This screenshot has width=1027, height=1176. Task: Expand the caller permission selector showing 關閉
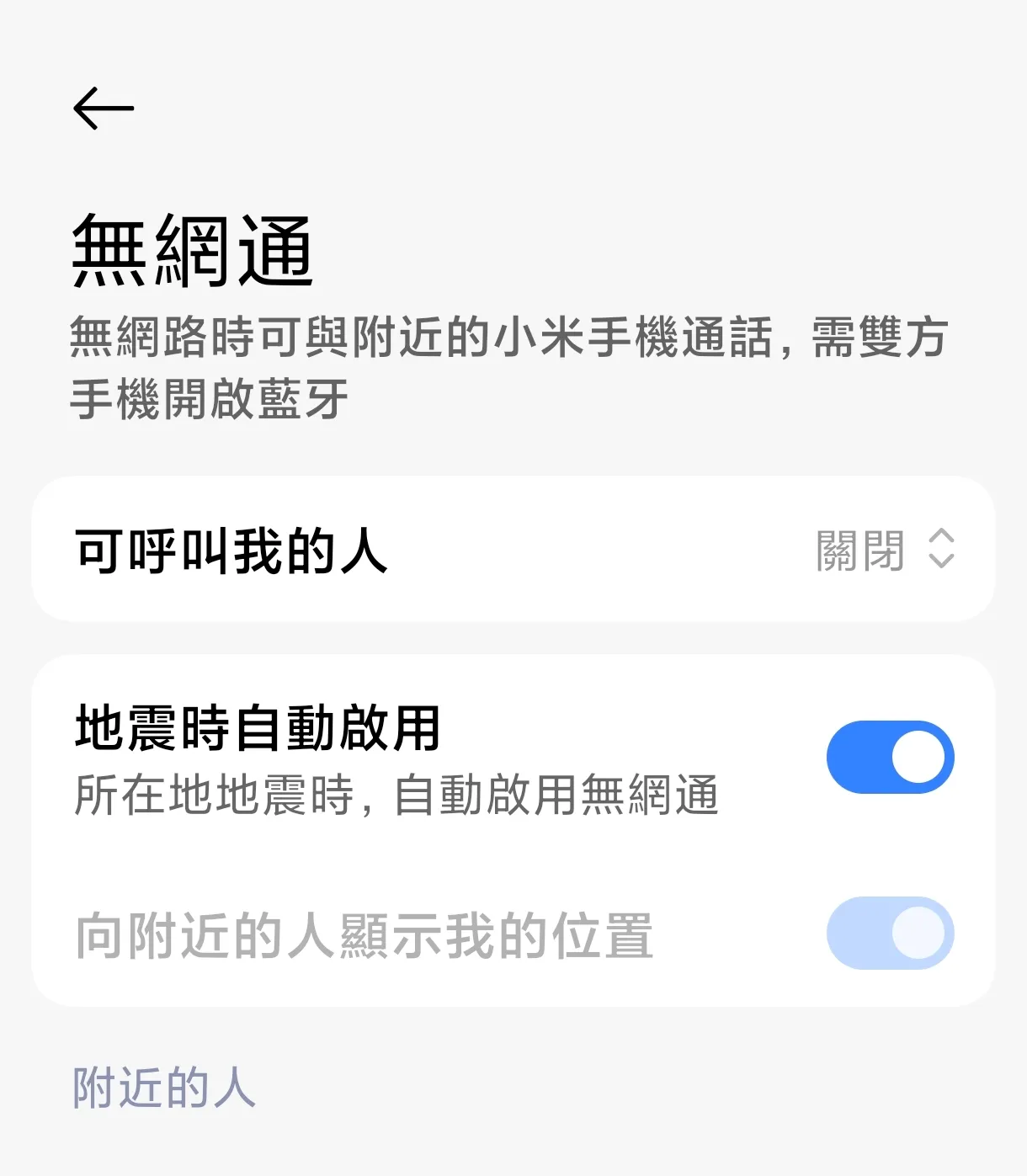[x=884, y=550]
